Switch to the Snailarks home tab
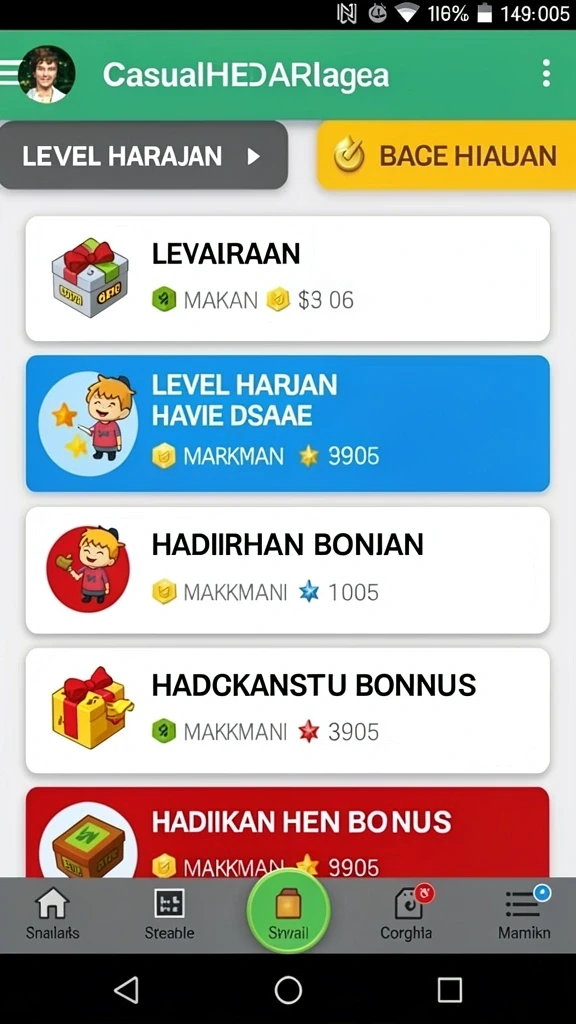Viewport: 576px width, 1024px height. [x=53, y=915]
